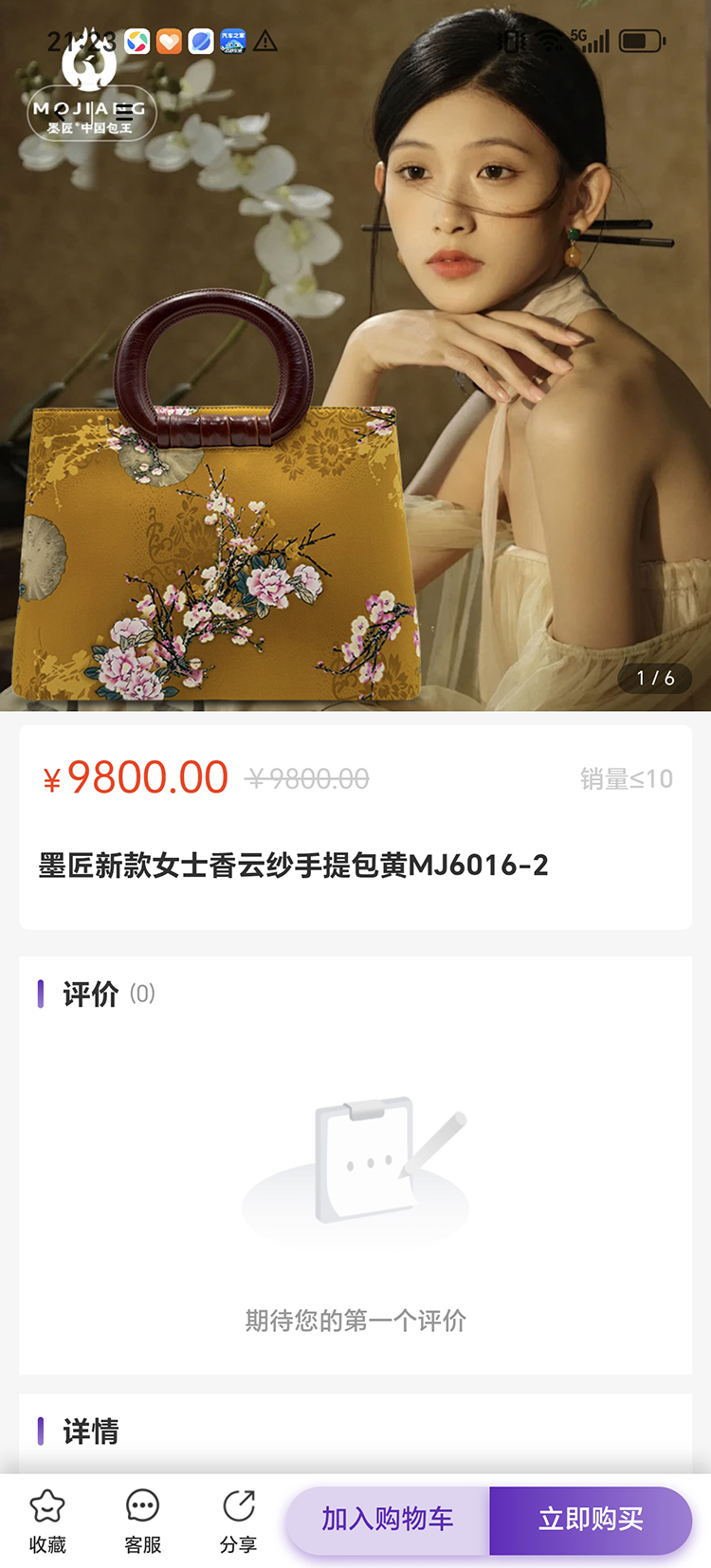This screenshot has height=1568, width=711.
Task: Open the customer service chat icon
Action: (141, 1504)
